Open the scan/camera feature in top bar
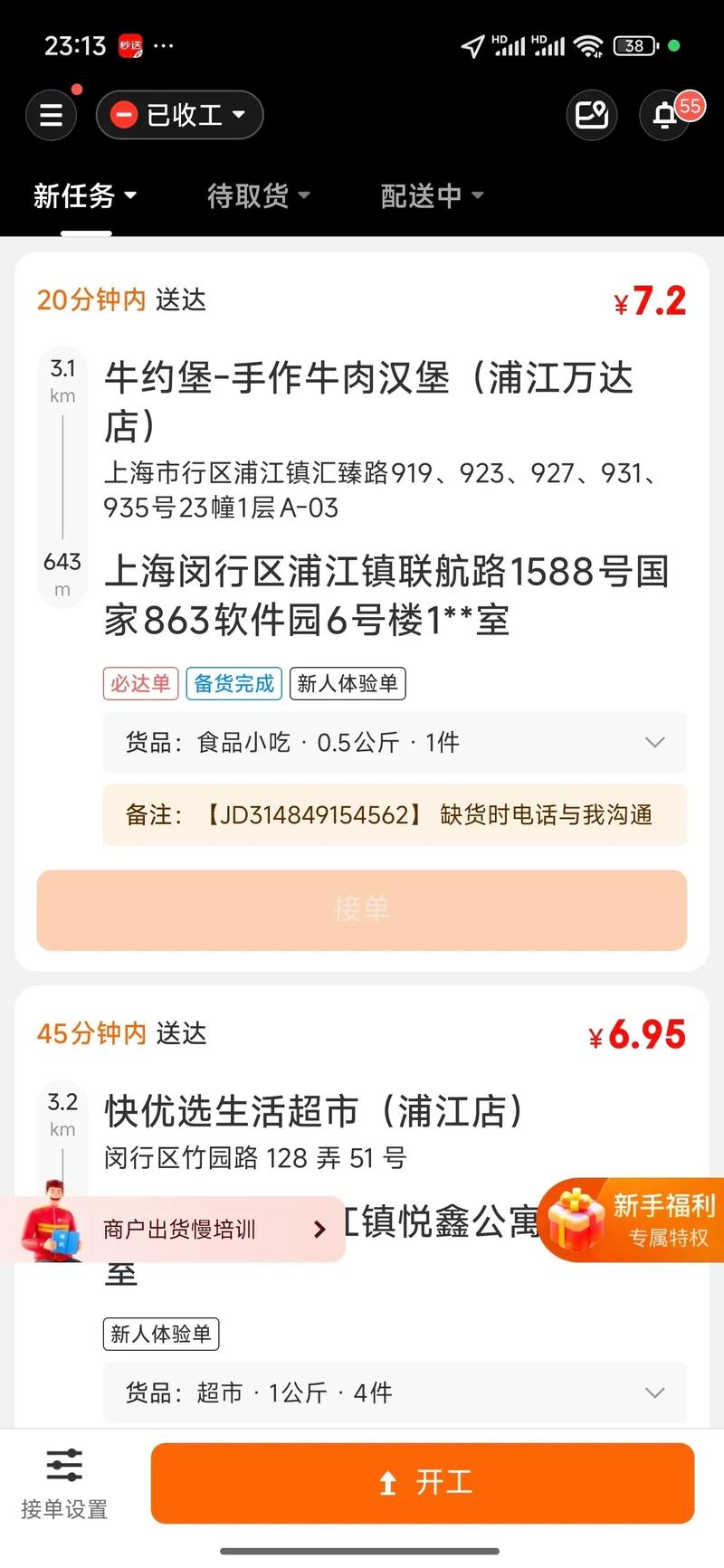This screenshot has height=1568, width=724. (x=591, y=115)
